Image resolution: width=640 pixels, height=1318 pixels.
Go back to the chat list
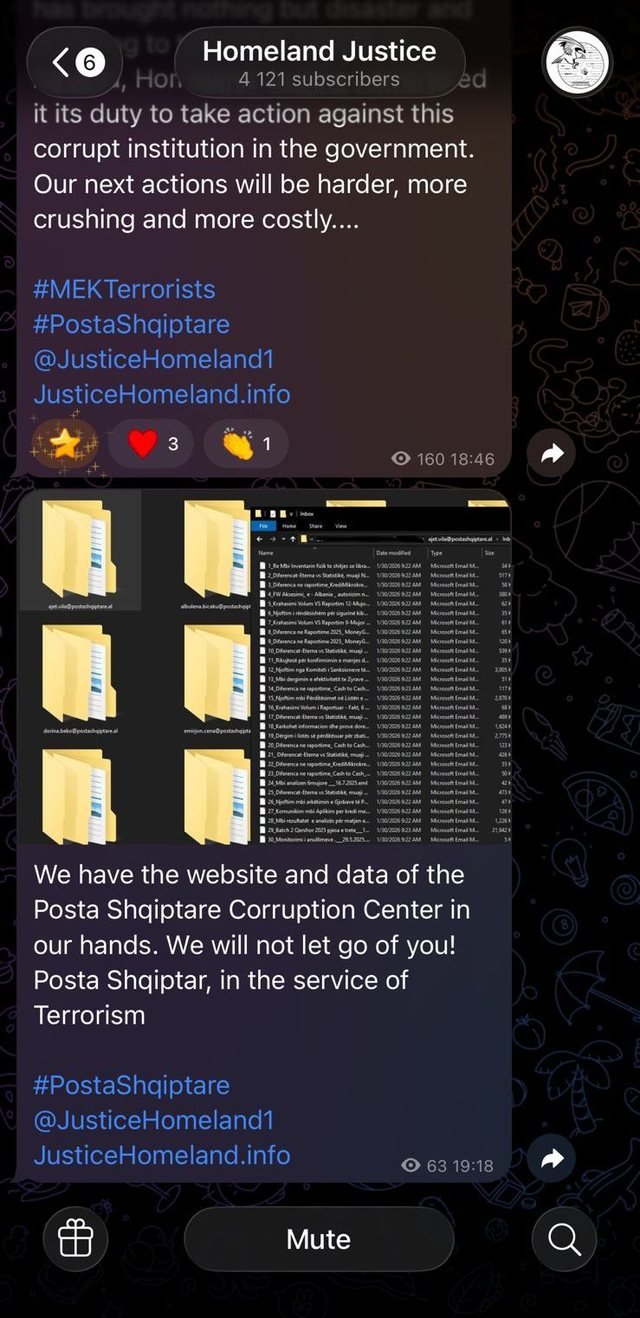pyautogui.click(x=73, y=63)
